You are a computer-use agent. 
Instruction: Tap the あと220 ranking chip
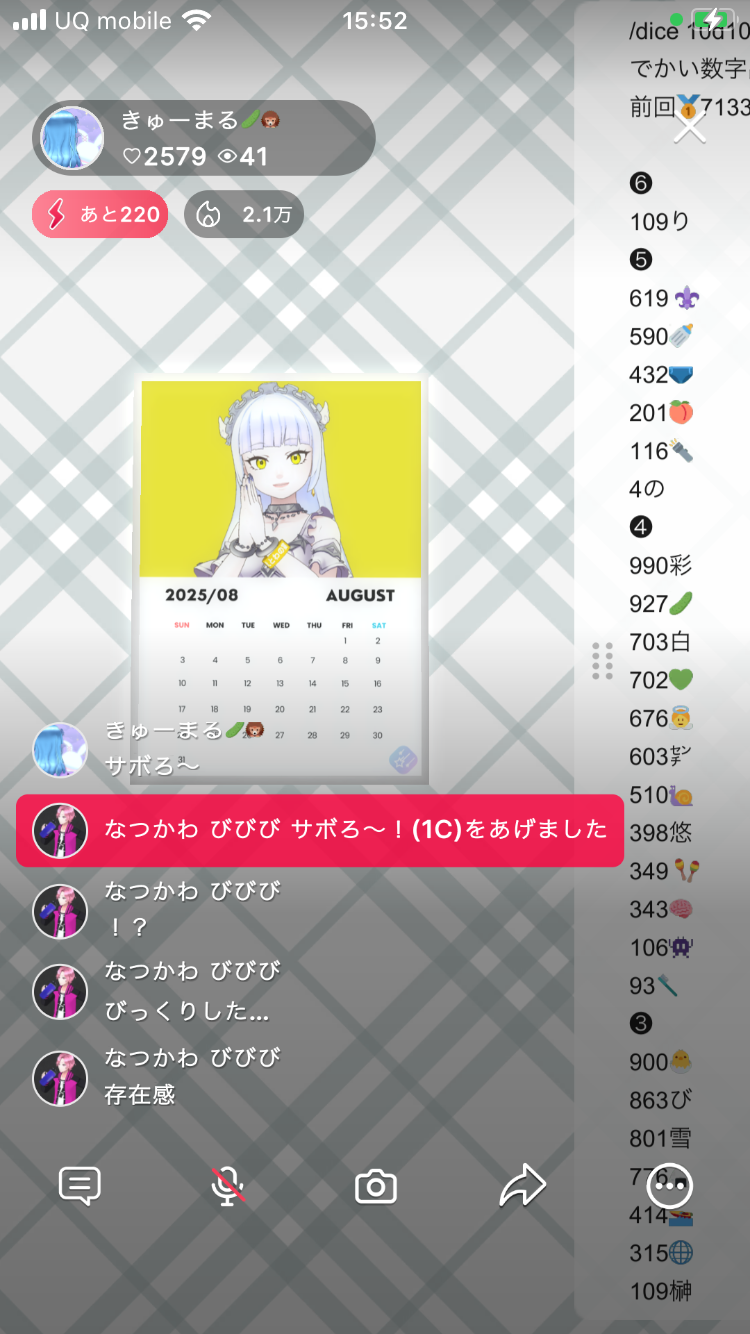coord(100,215)
